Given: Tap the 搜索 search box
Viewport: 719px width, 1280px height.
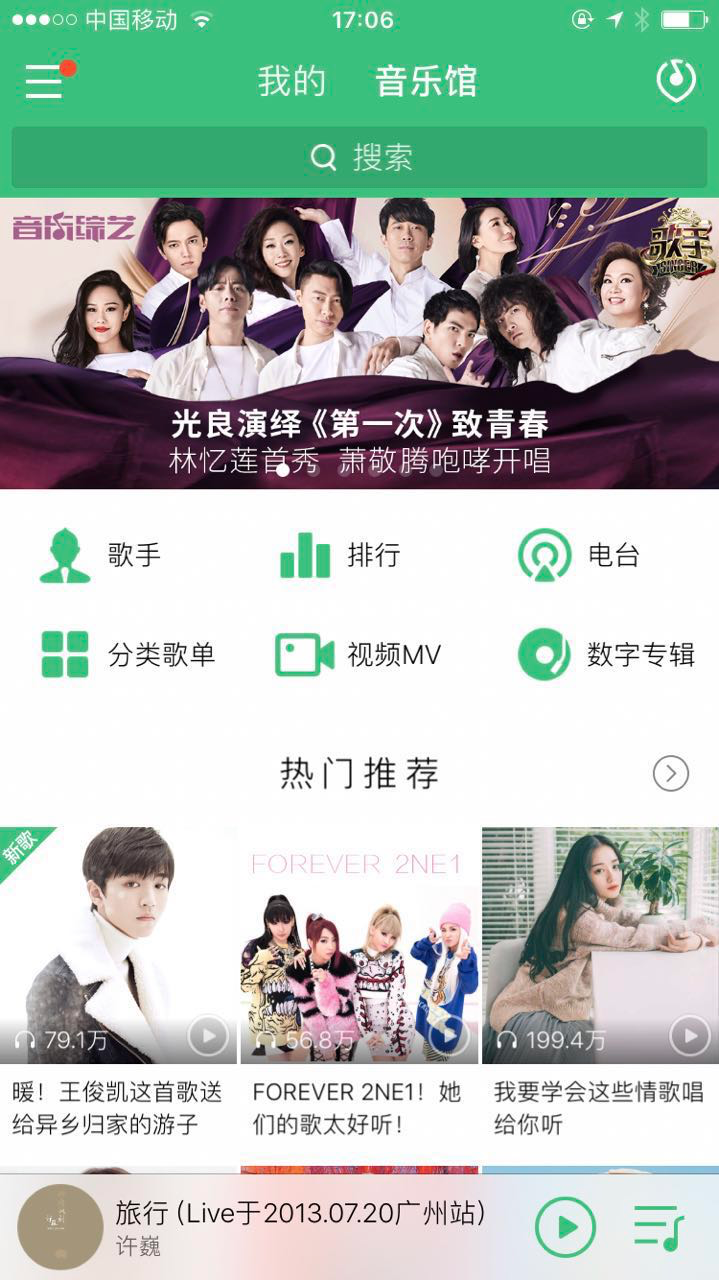Looking at the screenshot, I should (359, 157).
